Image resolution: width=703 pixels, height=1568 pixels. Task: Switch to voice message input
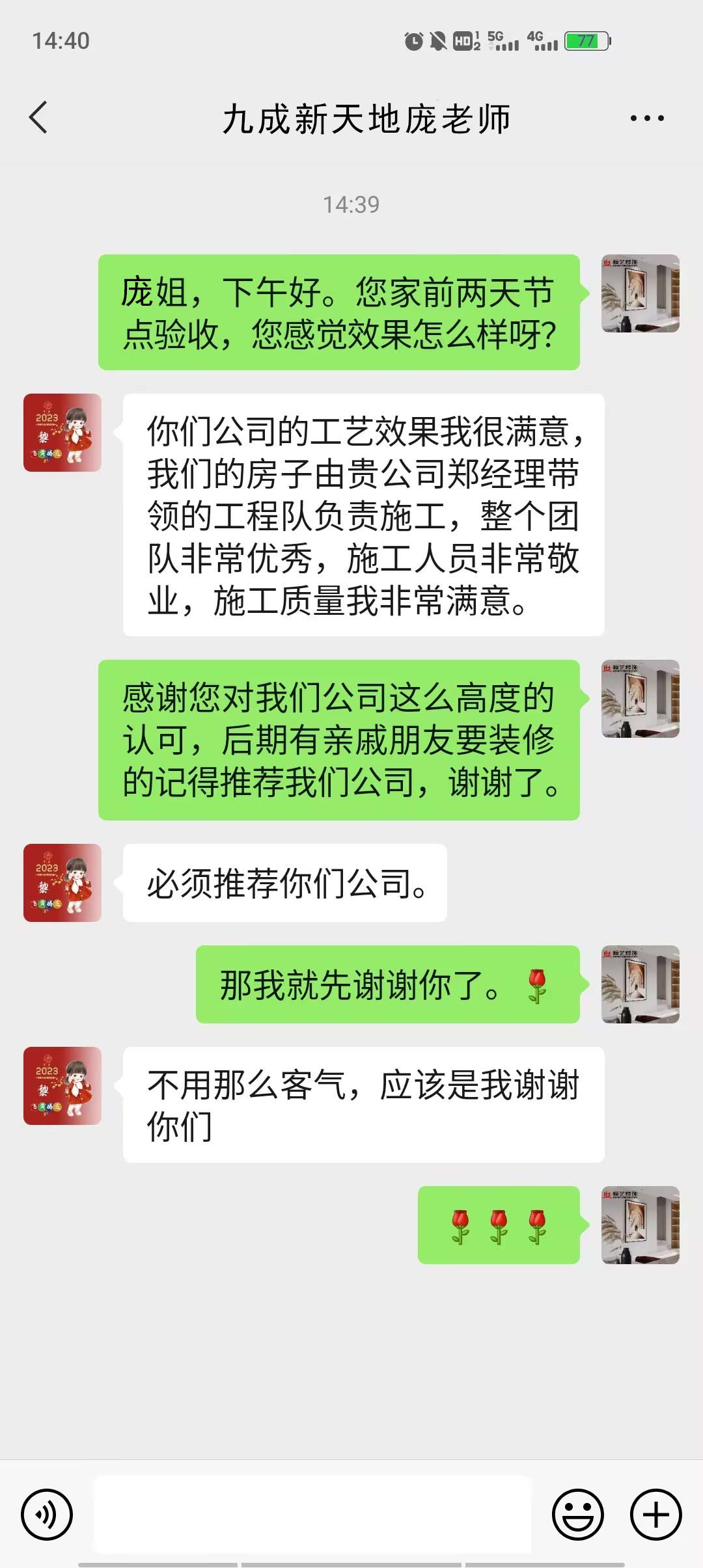(x=47, y=1514)
